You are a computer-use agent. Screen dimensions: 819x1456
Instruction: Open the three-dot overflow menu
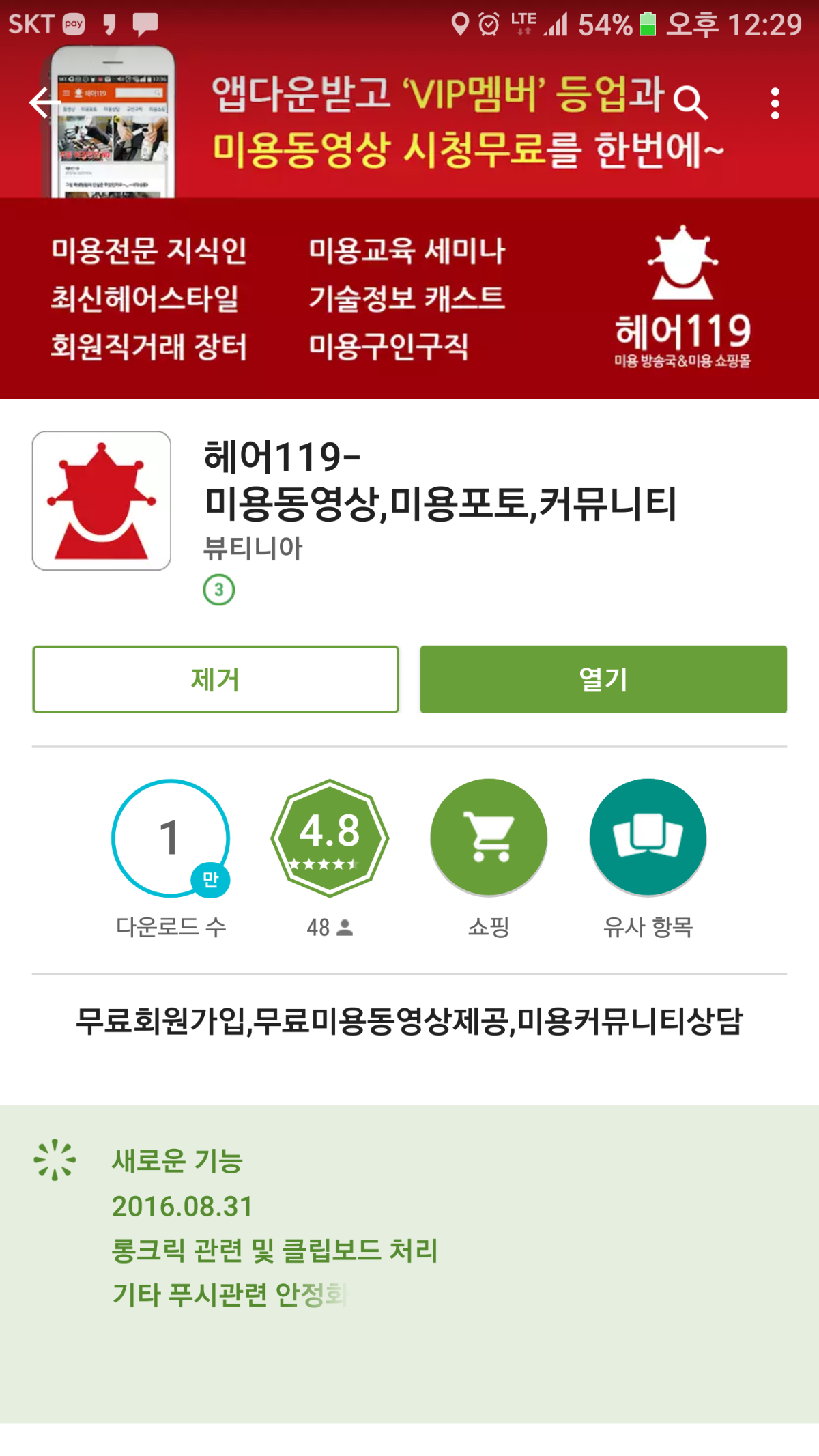tap(775, 103)
